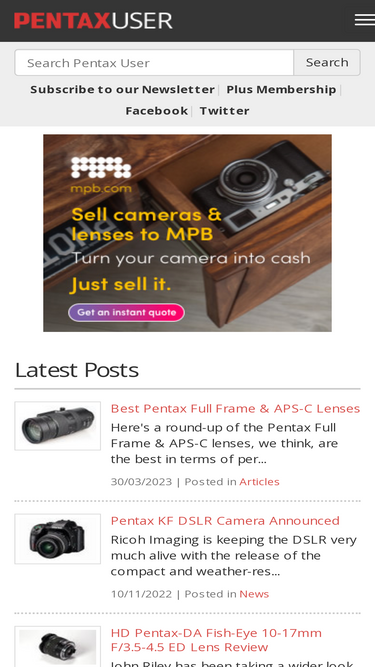
Task: Tap the lens thumbnail for Best Pentax Lenses
Action: pyautogui.click(x=58, y=426)
